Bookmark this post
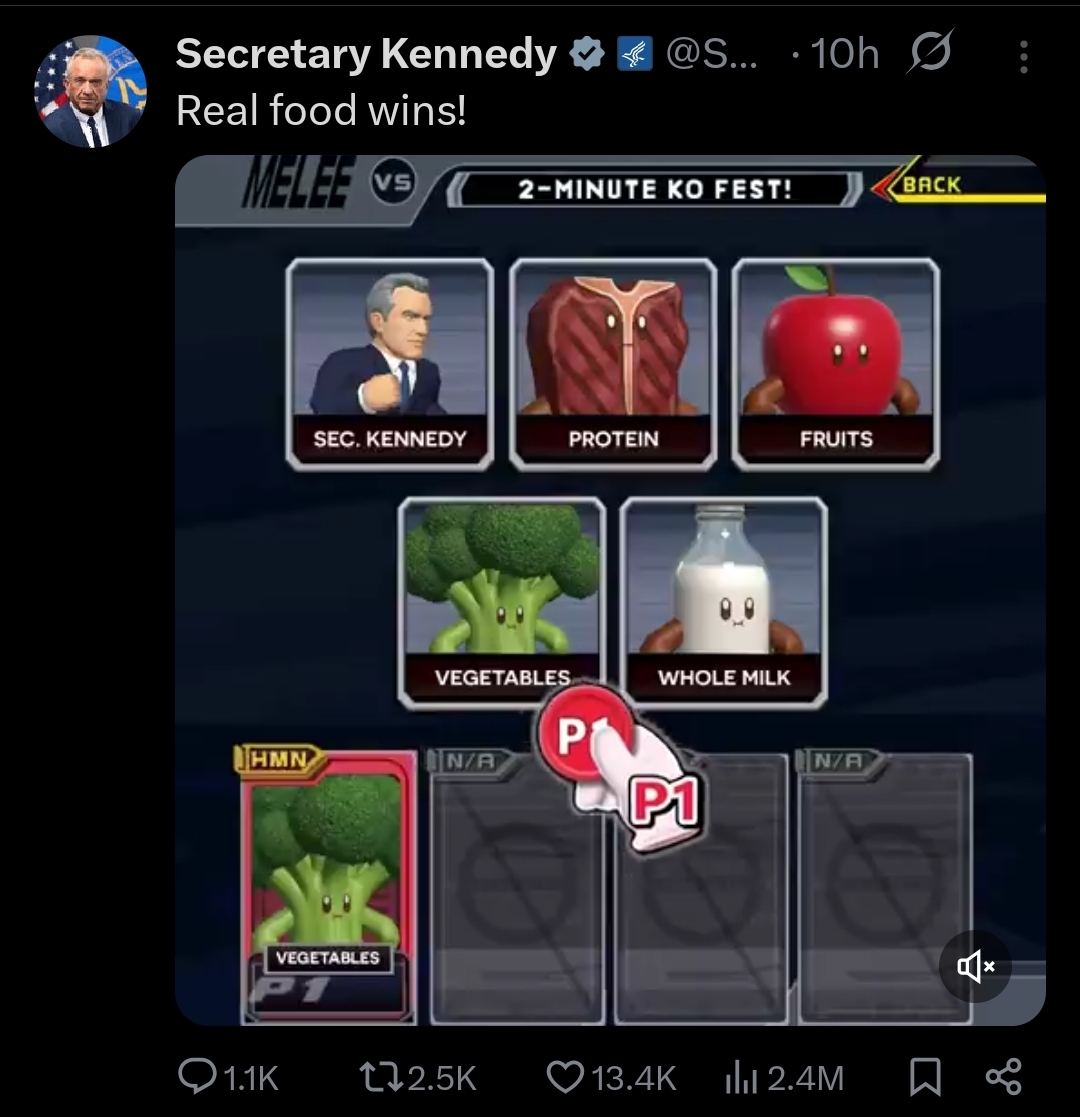Image resolution: width=1080 pixels, height=1117 pixels. [x=925, y=1077]
